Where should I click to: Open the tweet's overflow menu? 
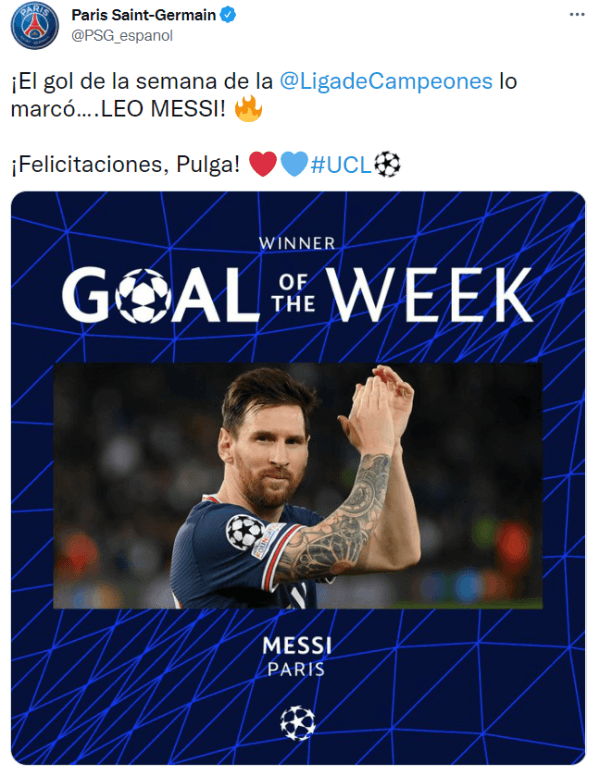(577, 15)
